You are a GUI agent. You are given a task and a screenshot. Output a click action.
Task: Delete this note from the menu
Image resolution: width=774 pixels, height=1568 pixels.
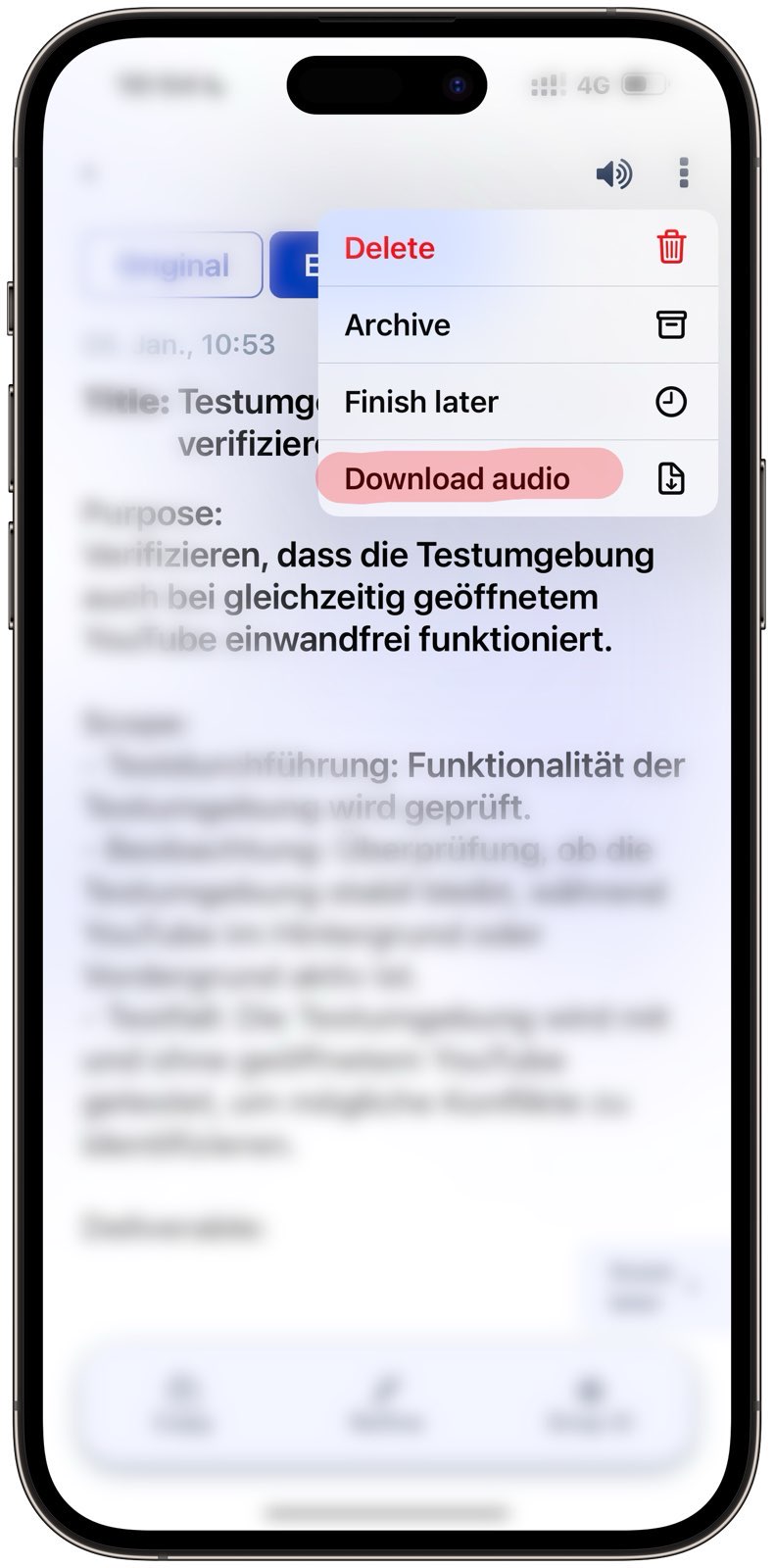pos(516,248)
